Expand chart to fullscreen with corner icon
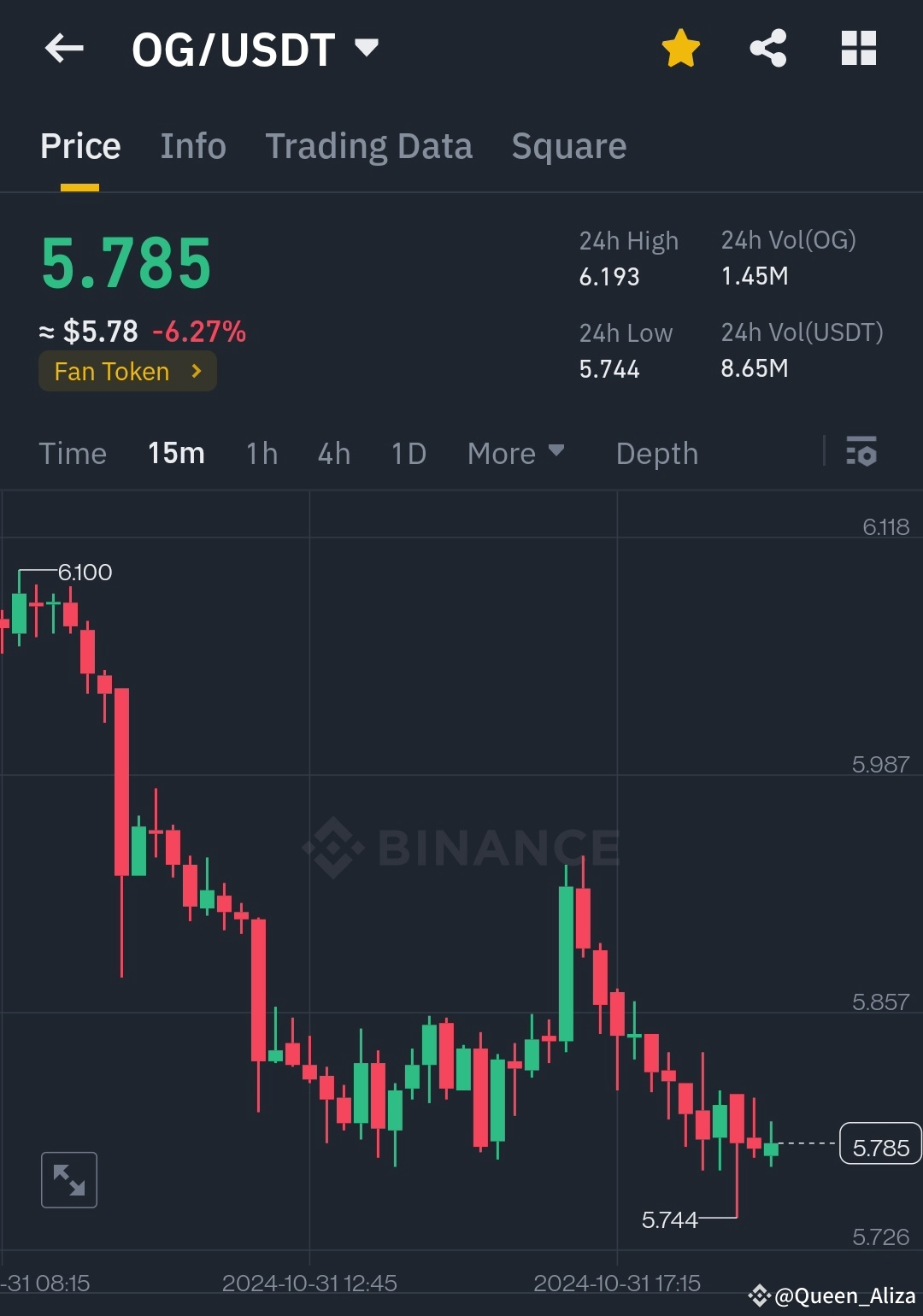 tap(68, 1179)
